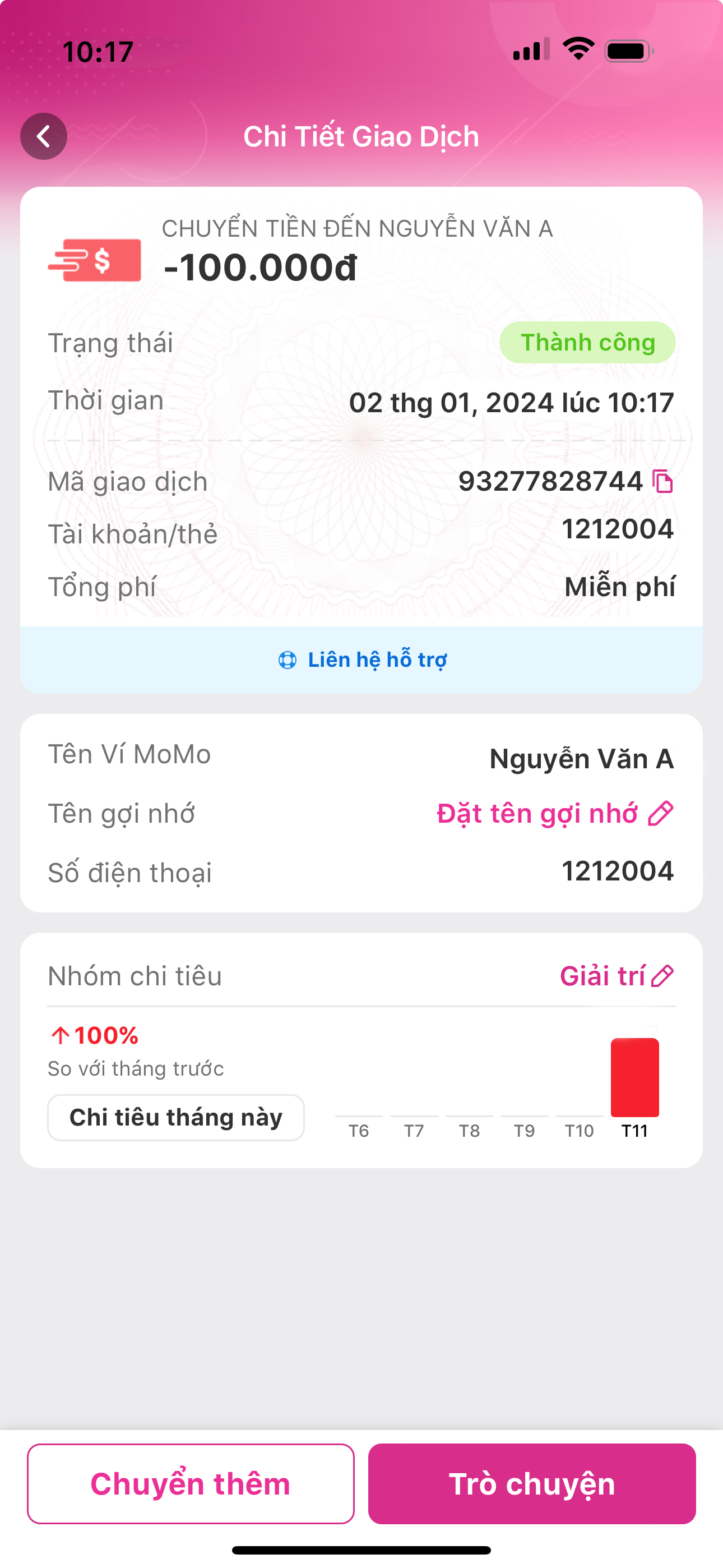Copy the transaction code 93277828744
Viewport: 723px width, 1568px height.
662,482
